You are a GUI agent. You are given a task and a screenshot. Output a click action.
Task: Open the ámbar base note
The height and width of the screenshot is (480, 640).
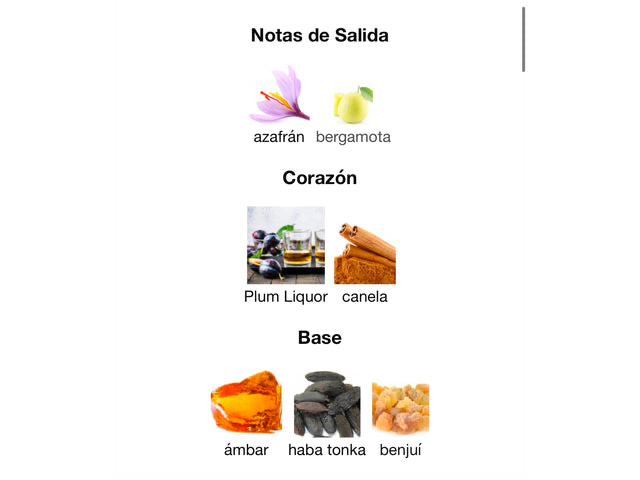[246, 403]
